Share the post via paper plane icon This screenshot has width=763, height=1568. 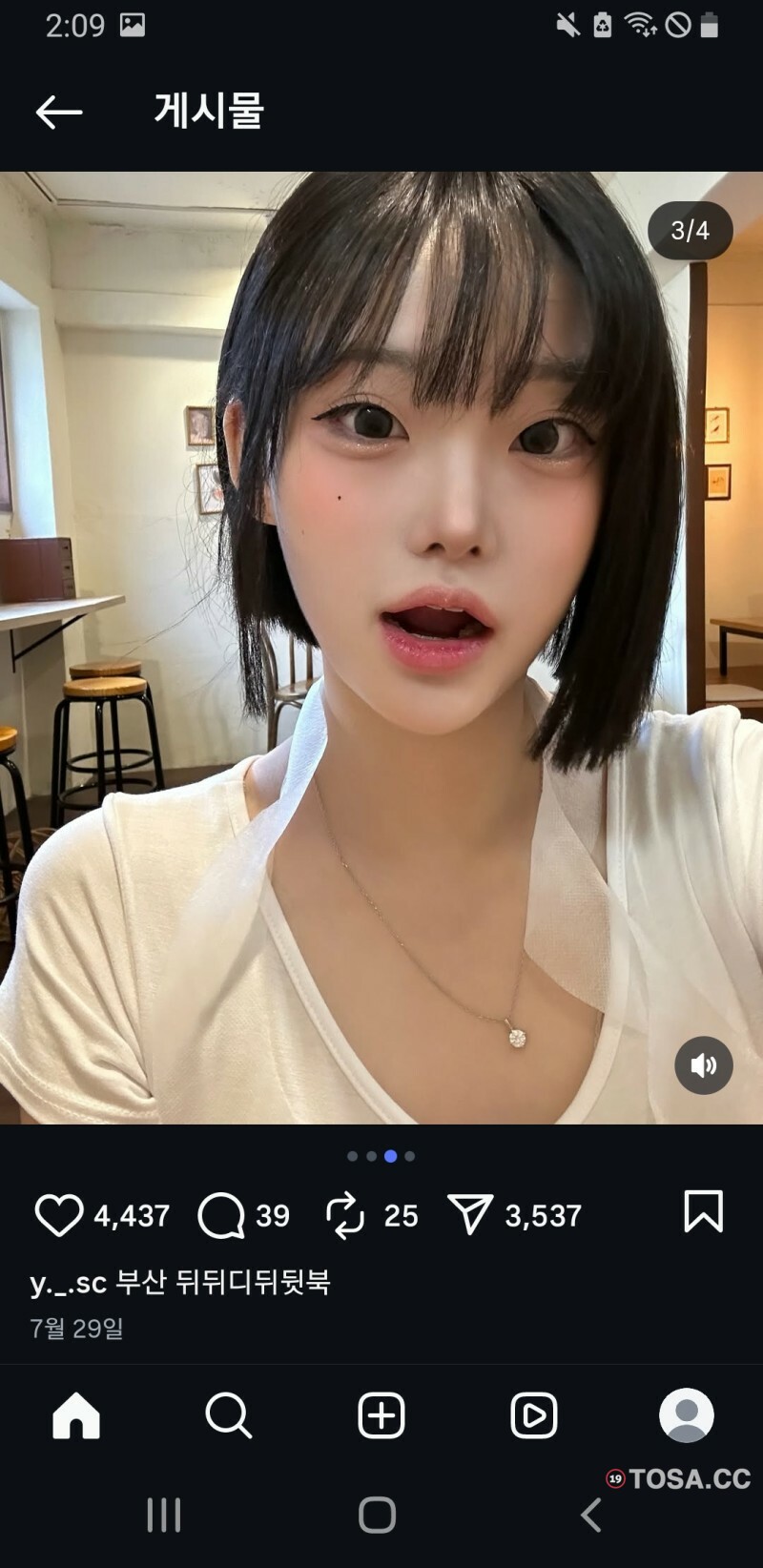470,1215
